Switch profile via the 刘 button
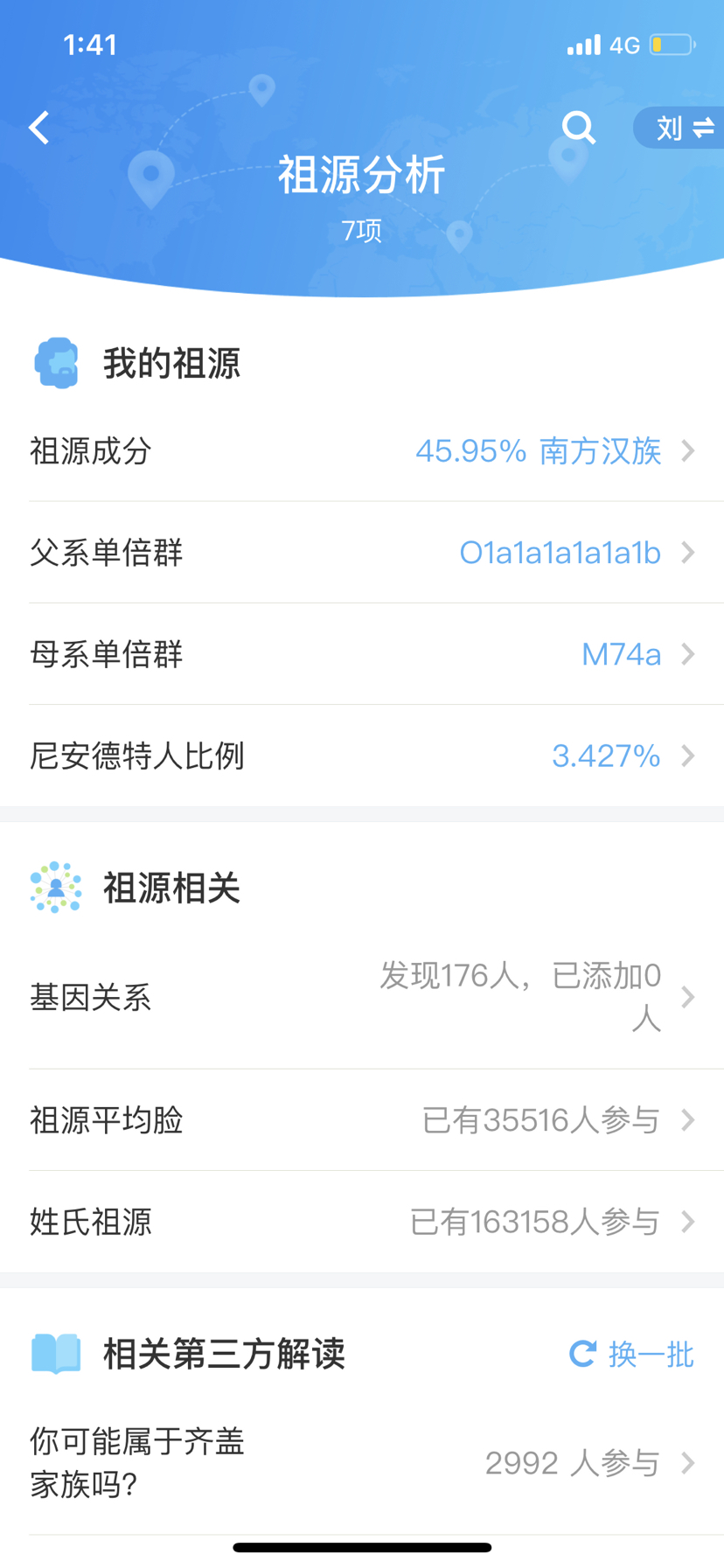 point(680,128)
